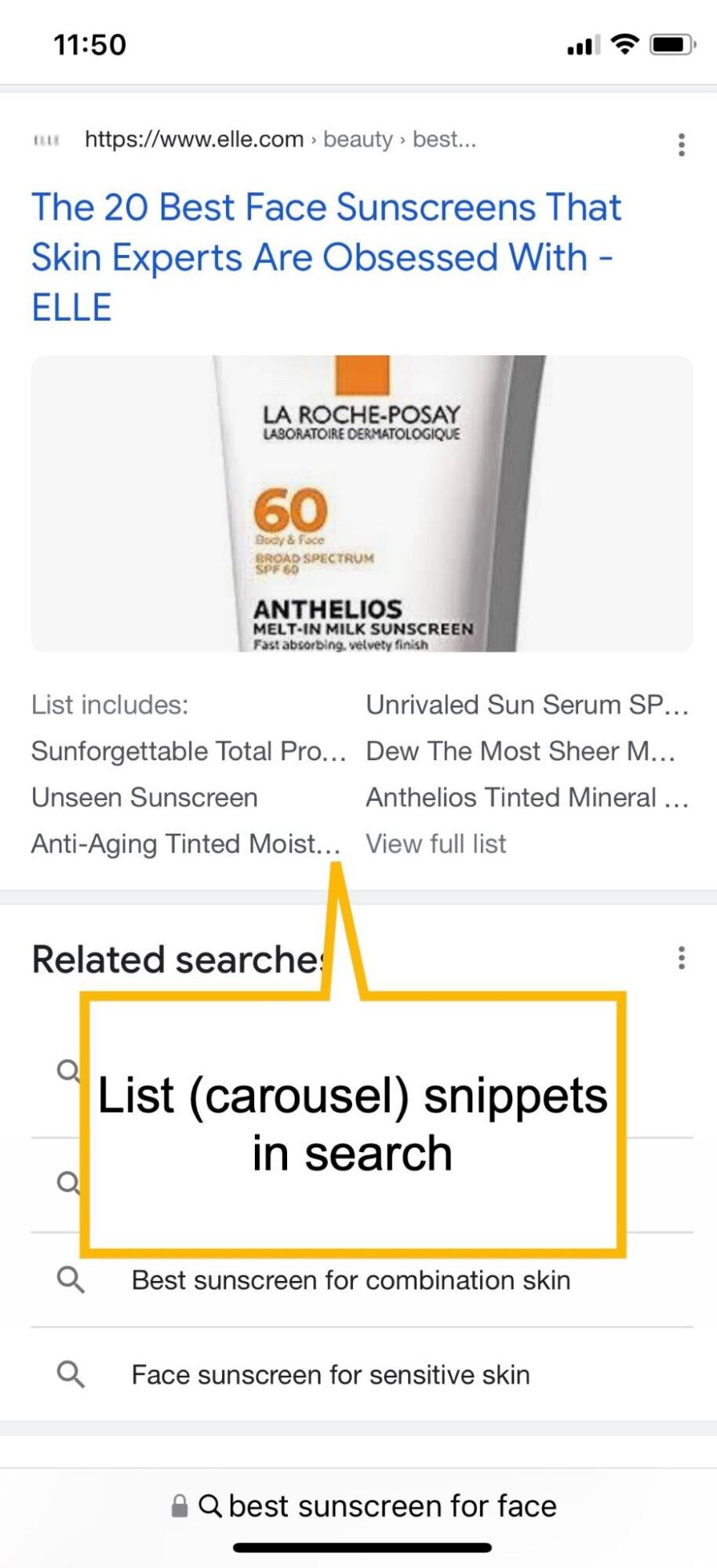The width and height of the screenshot is (717, 1568).
Task: Expand "View full list"
Action: coord(436,844)
